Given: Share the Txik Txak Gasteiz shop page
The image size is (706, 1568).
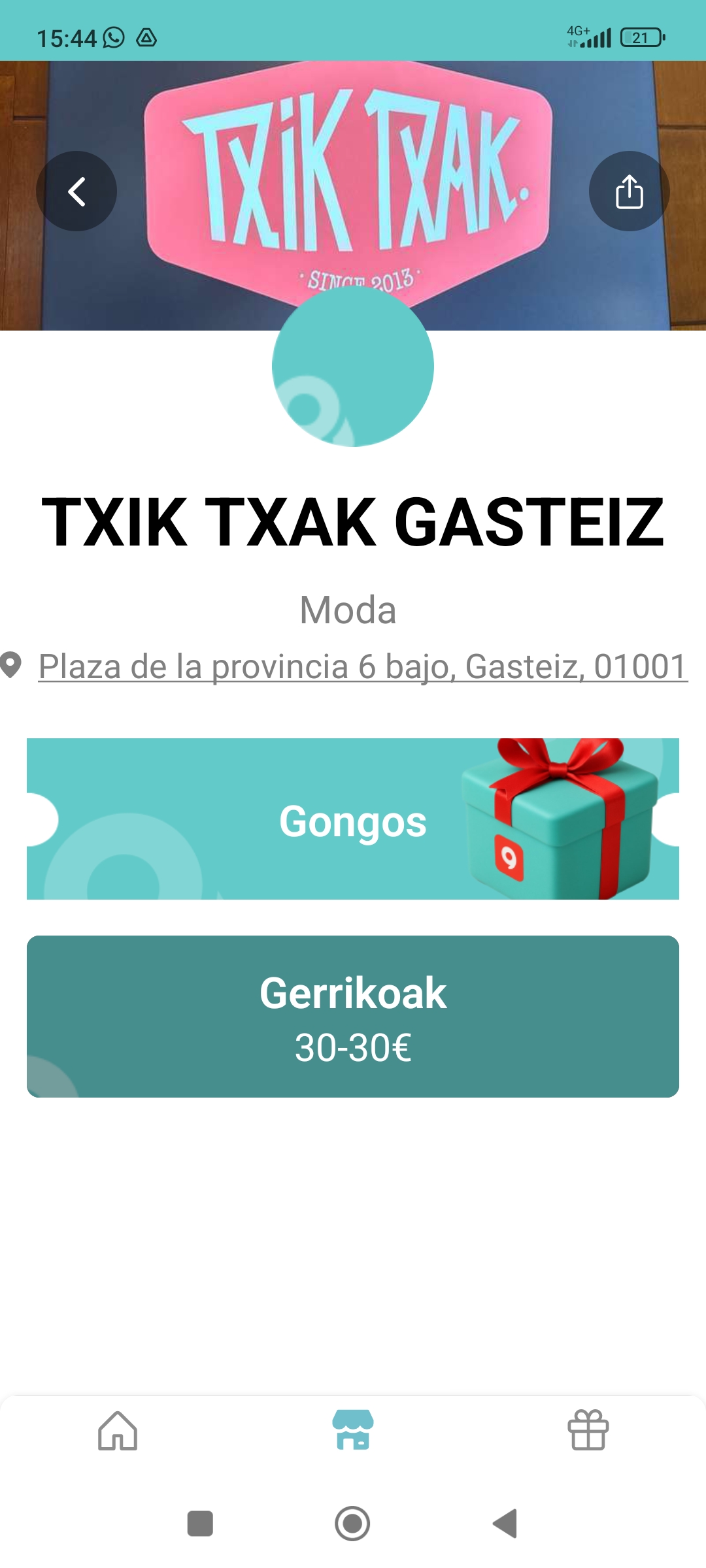Looking at the screenshot, I should tap(629, 191).
